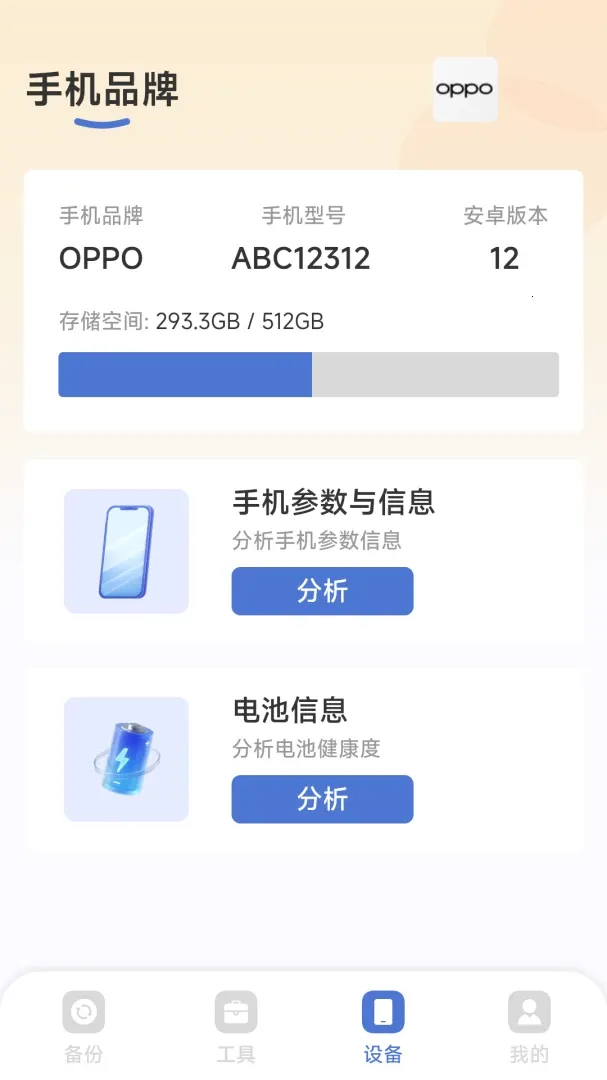Tap 分析 under 电池信息
This screenshot has width=607, height=1080.
322,799
